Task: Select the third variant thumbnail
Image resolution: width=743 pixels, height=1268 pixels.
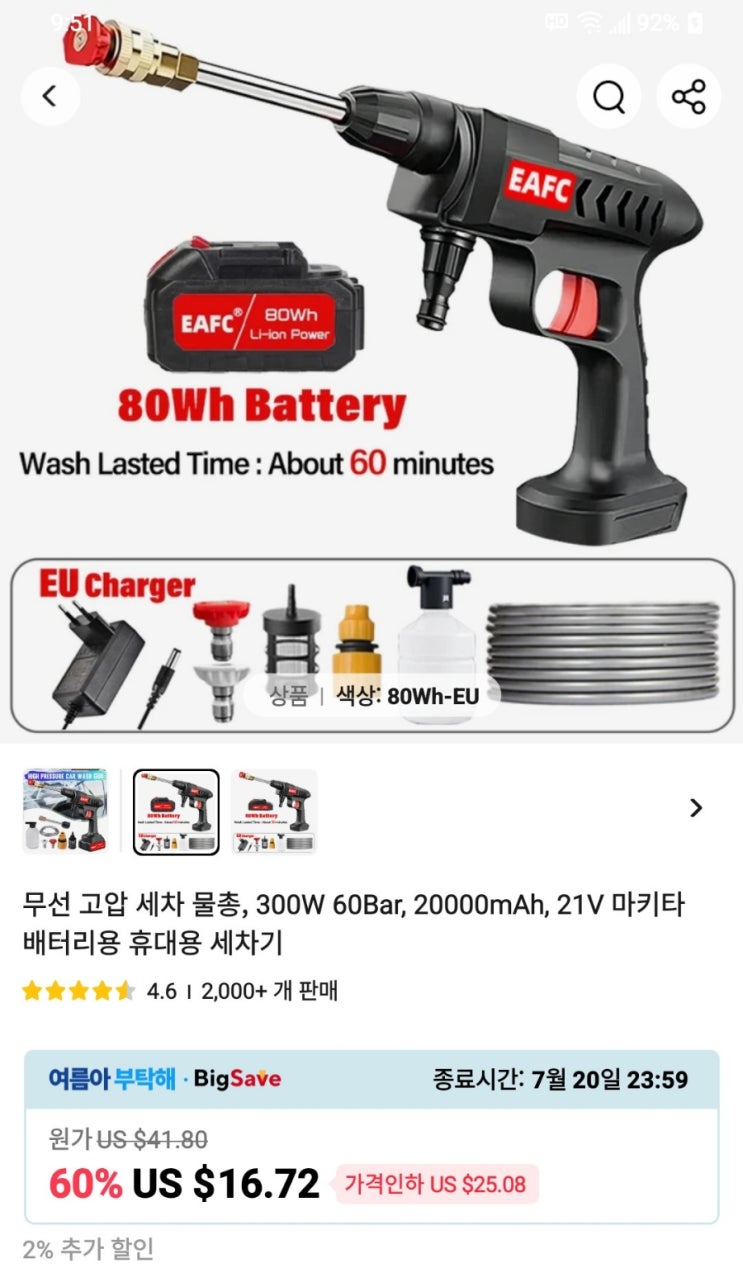Action: tap(274, 811)
